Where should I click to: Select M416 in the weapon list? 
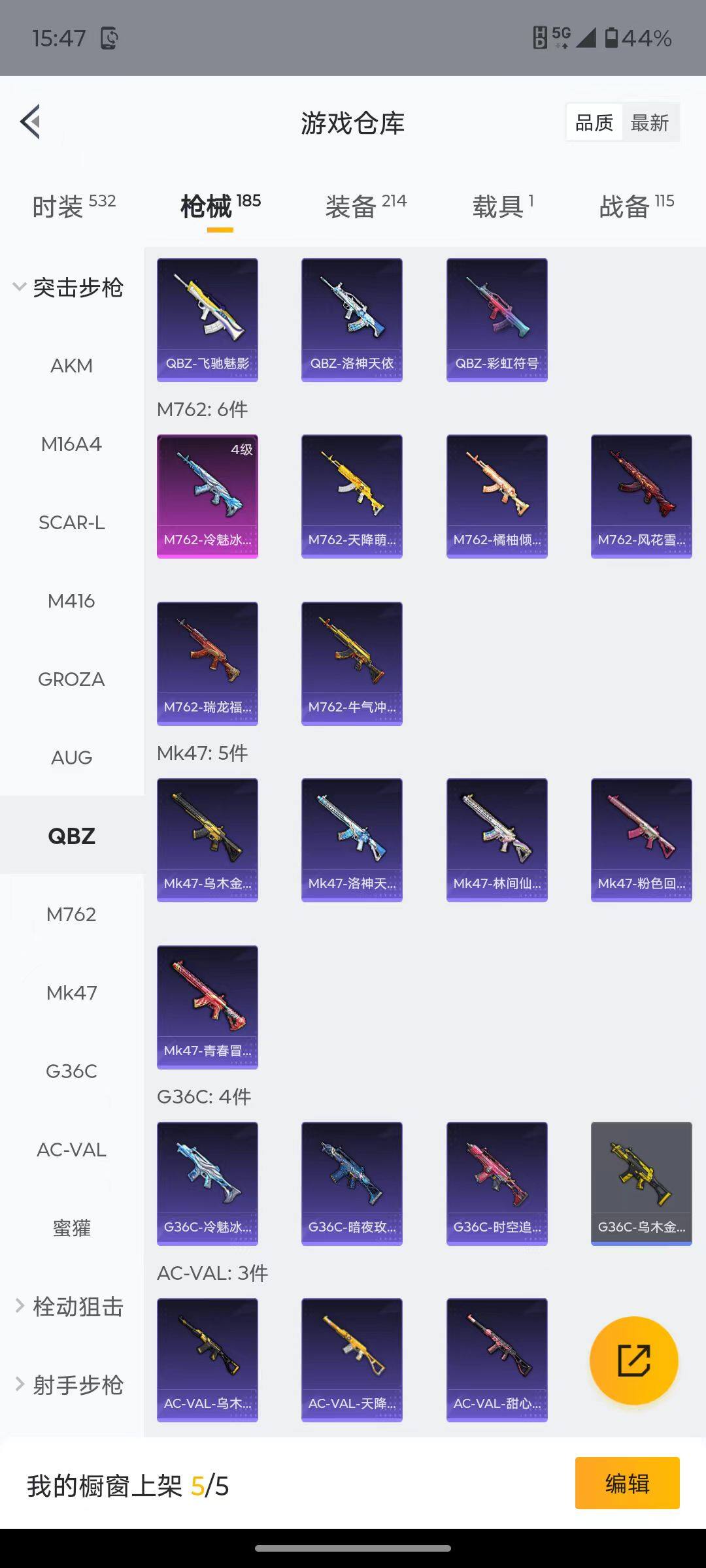71,601
